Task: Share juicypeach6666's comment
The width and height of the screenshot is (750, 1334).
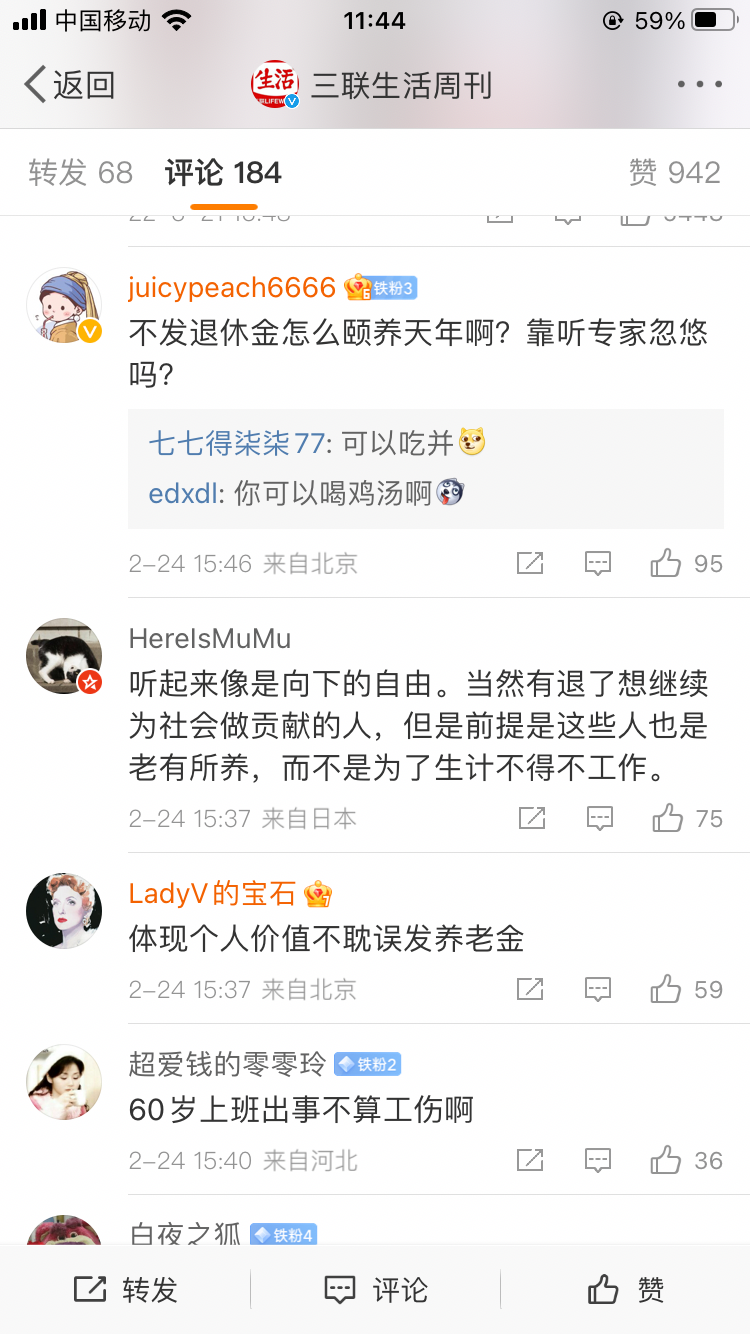Action: click(x=530, y=563)
